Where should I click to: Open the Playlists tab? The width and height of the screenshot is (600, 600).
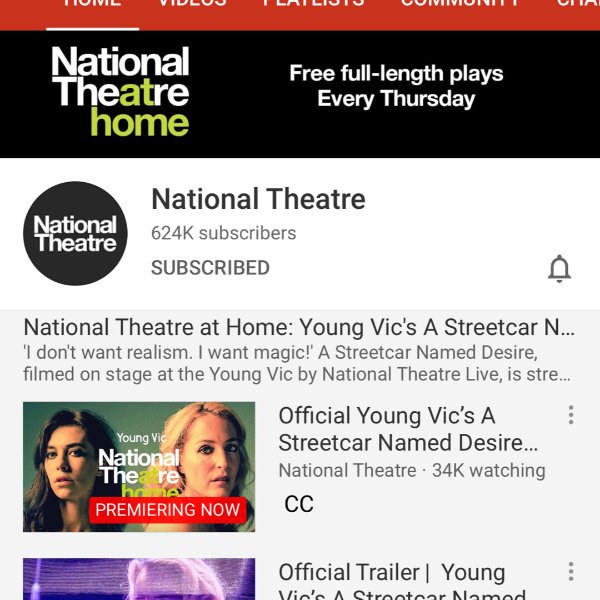point(313,5)
